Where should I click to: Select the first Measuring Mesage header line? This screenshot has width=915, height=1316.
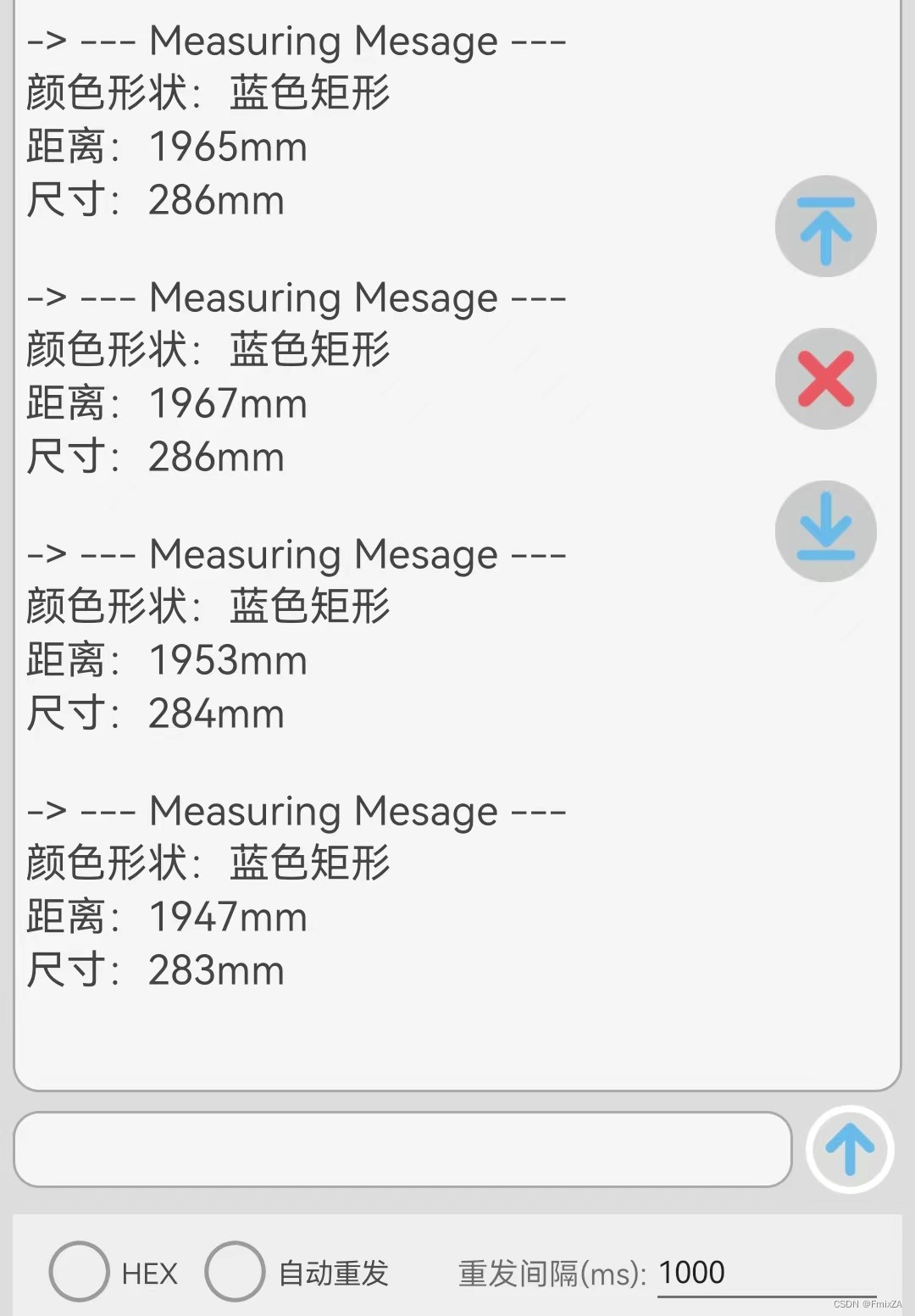(x=295, y=40)
